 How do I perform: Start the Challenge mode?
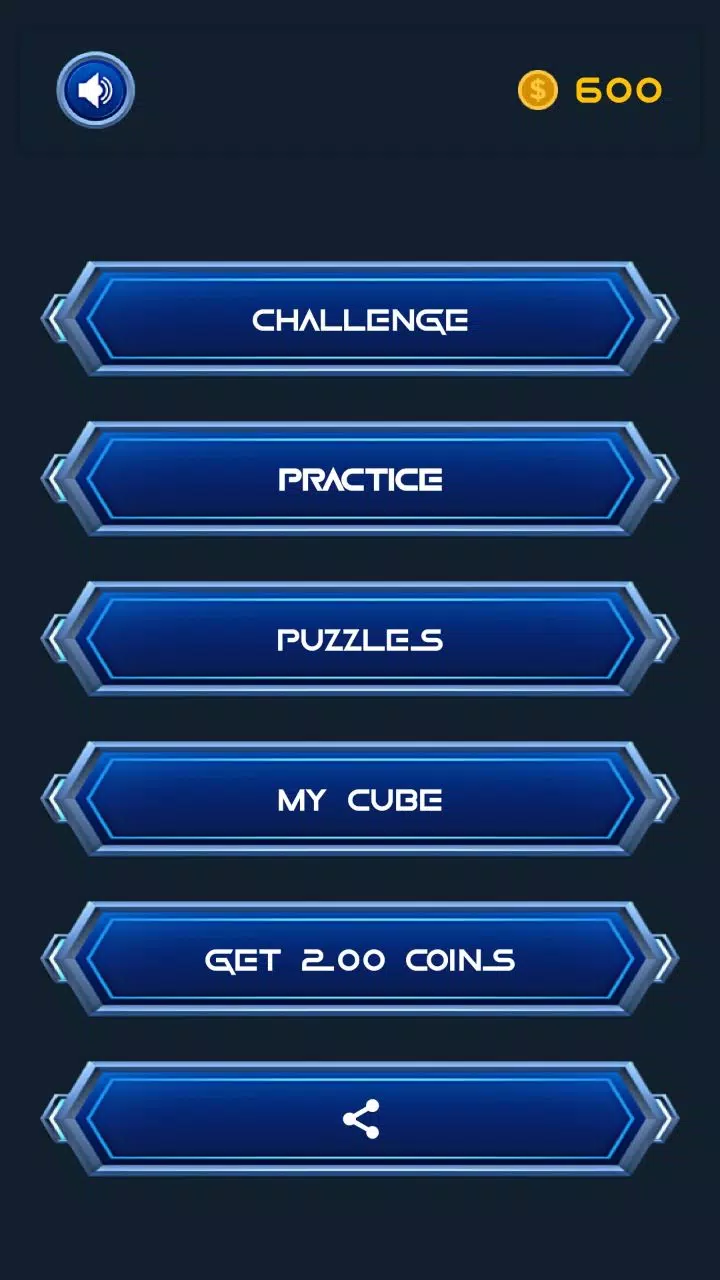360,320
